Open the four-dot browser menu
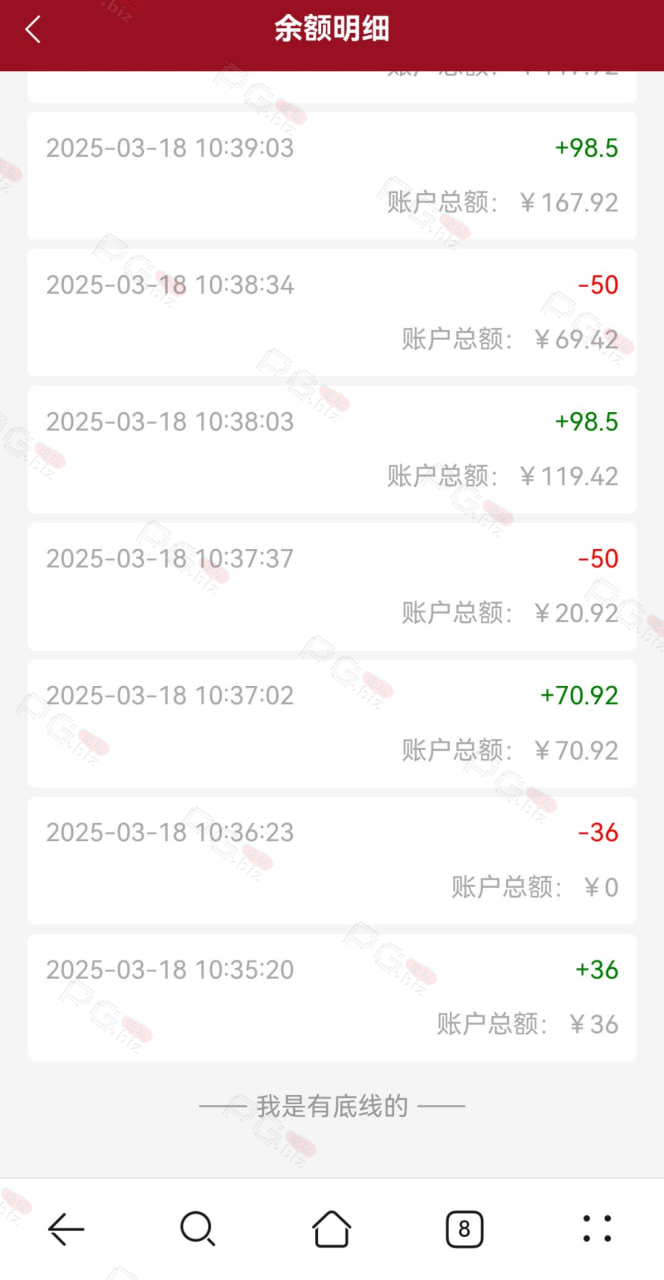Image resolution: width=664 pixels, height=1280 pixels. (x=597, y=1229)
